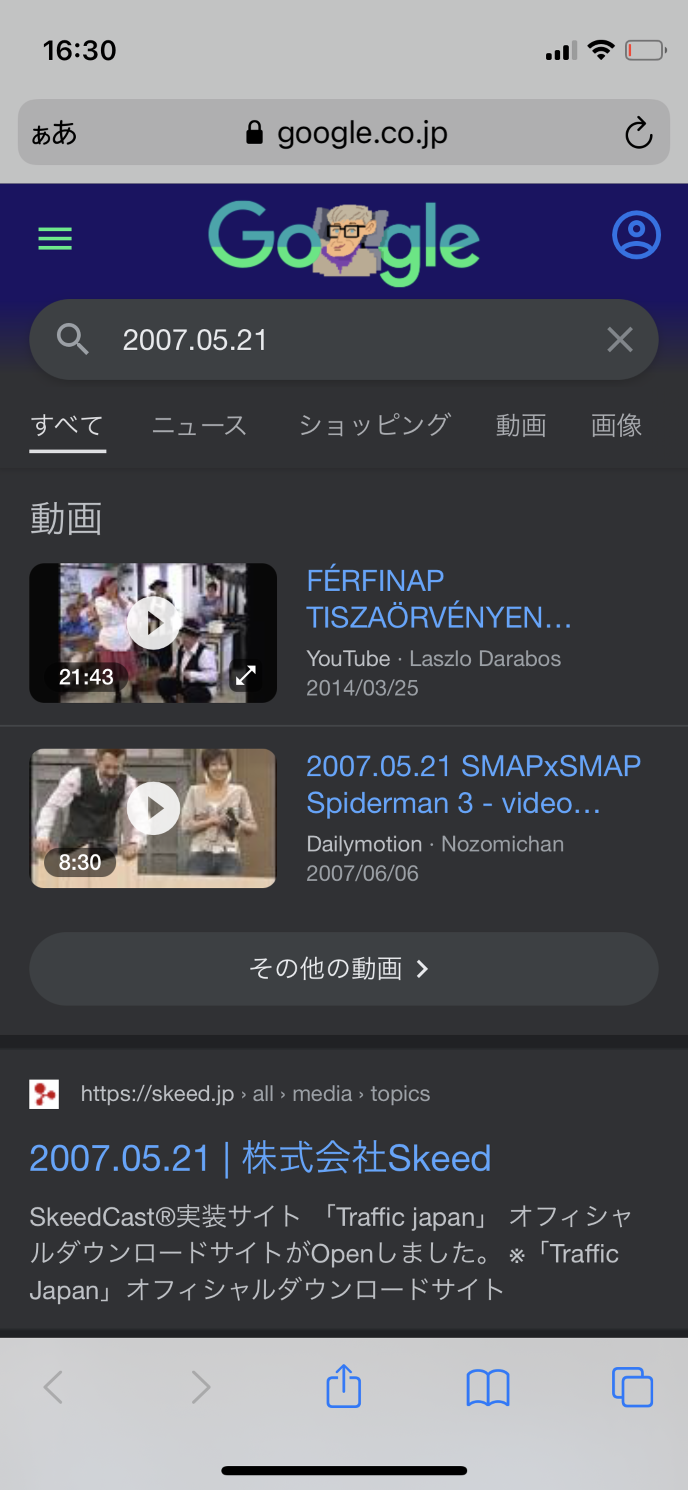688x1490 pixels.
Task: Open the FÉRFINAP TISZAÖRVÉNYEN video link
Action: coord(438,599)
